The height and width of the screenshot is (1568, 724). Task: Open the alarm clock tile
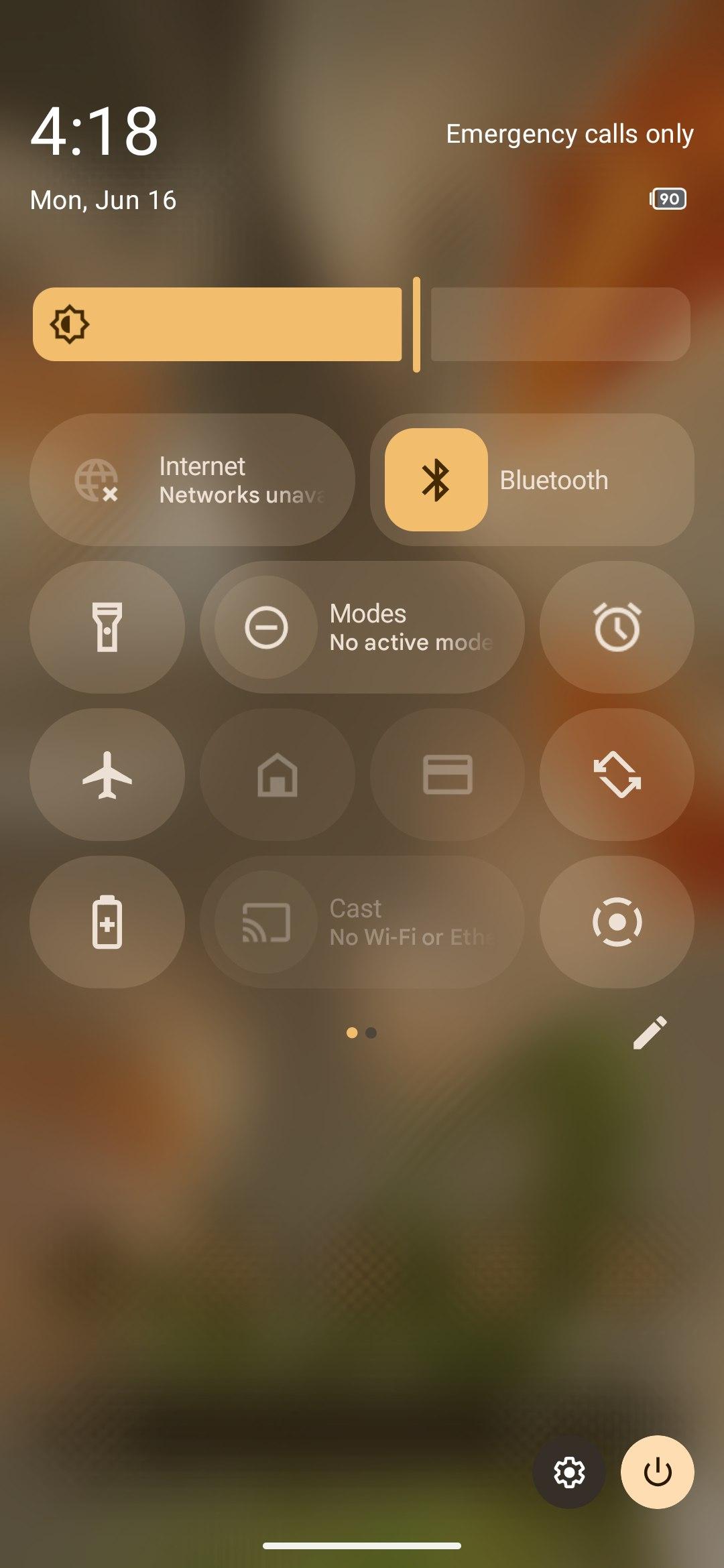click(x=617, y=627)
